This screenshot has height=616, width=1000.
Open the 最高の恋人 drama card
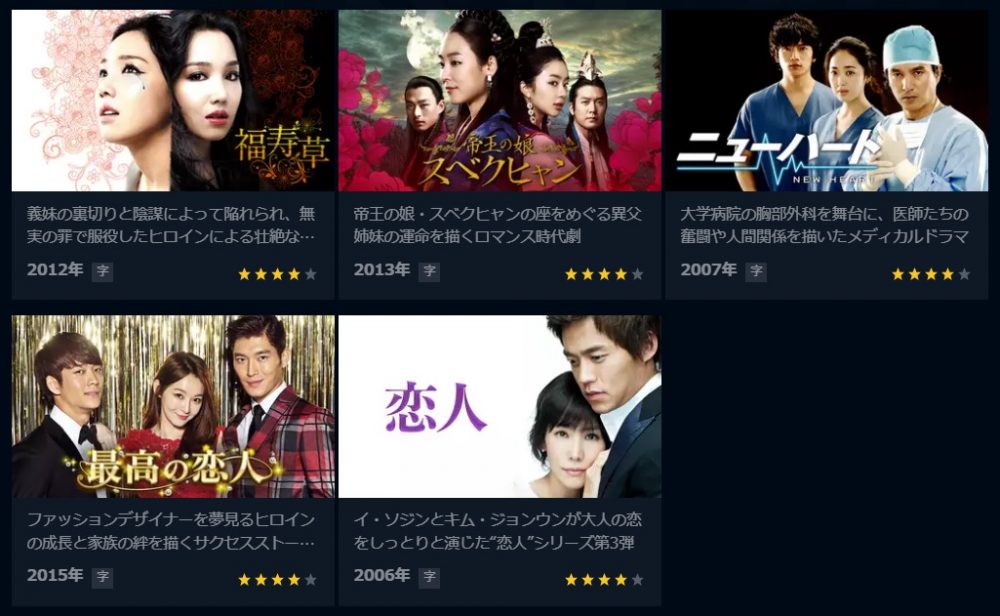pos(173,407)
